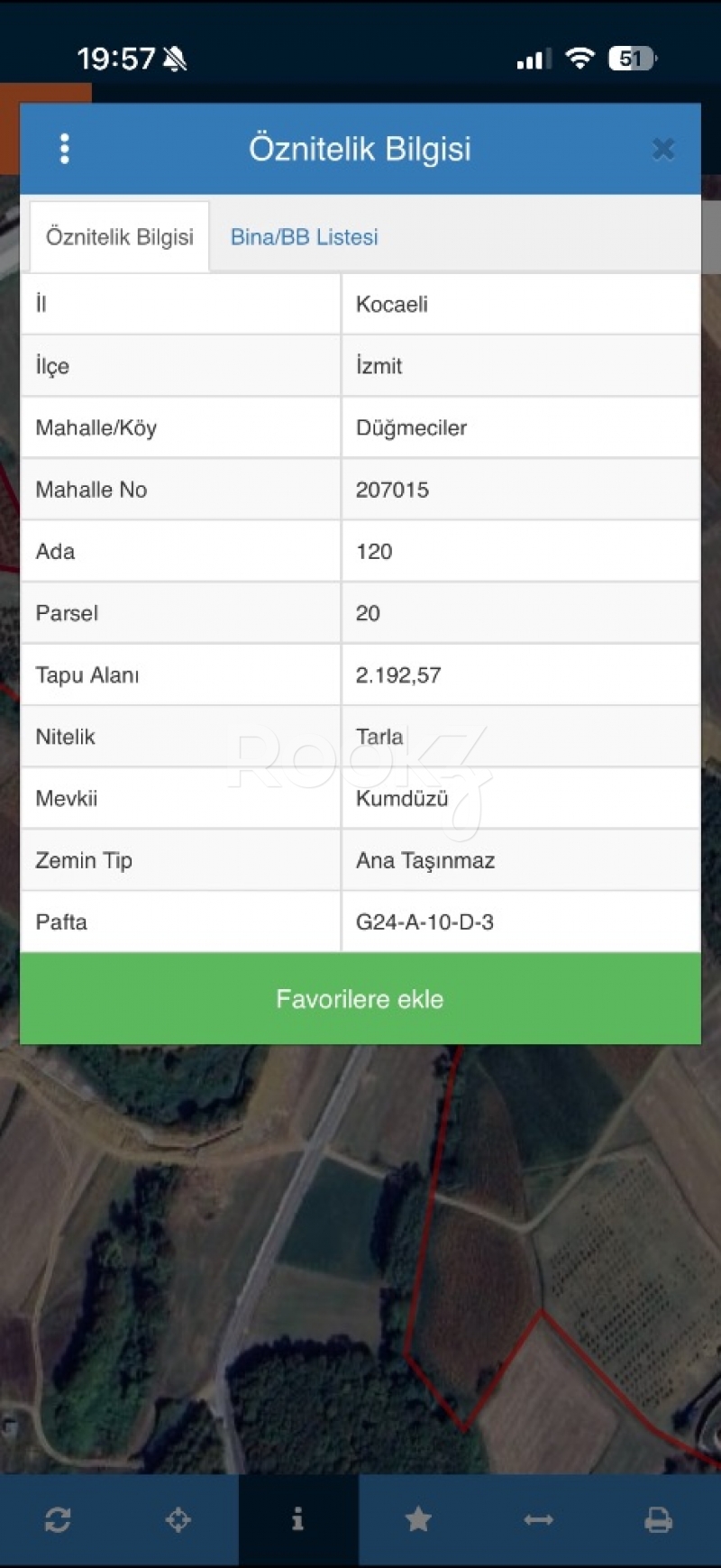Tap the printer icon
Viewport: 721px width, 1568px height.
pyautogui.click(x=659, y=1520)
